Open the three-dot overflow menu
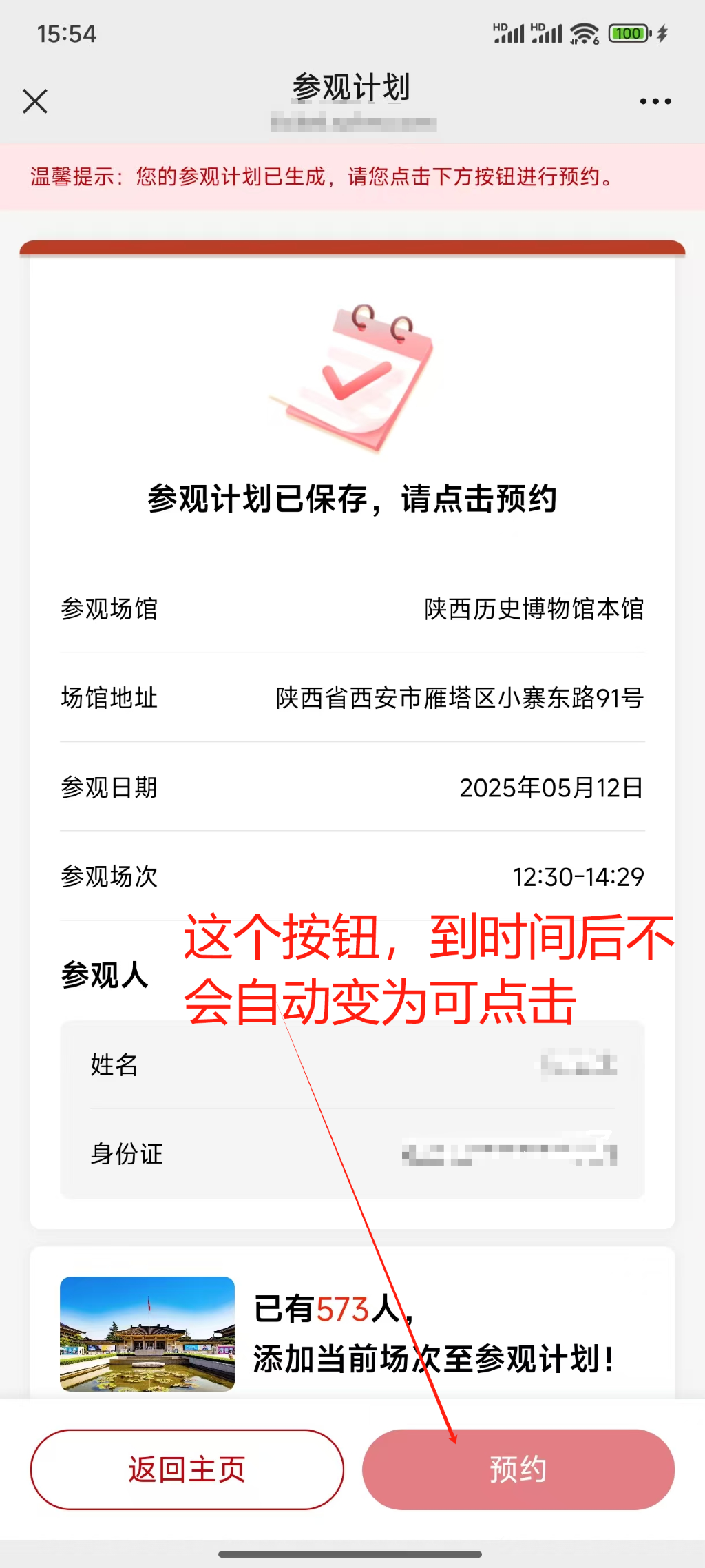The width and height of the screenshot is (705, 1568). click(x=655, y=101)
